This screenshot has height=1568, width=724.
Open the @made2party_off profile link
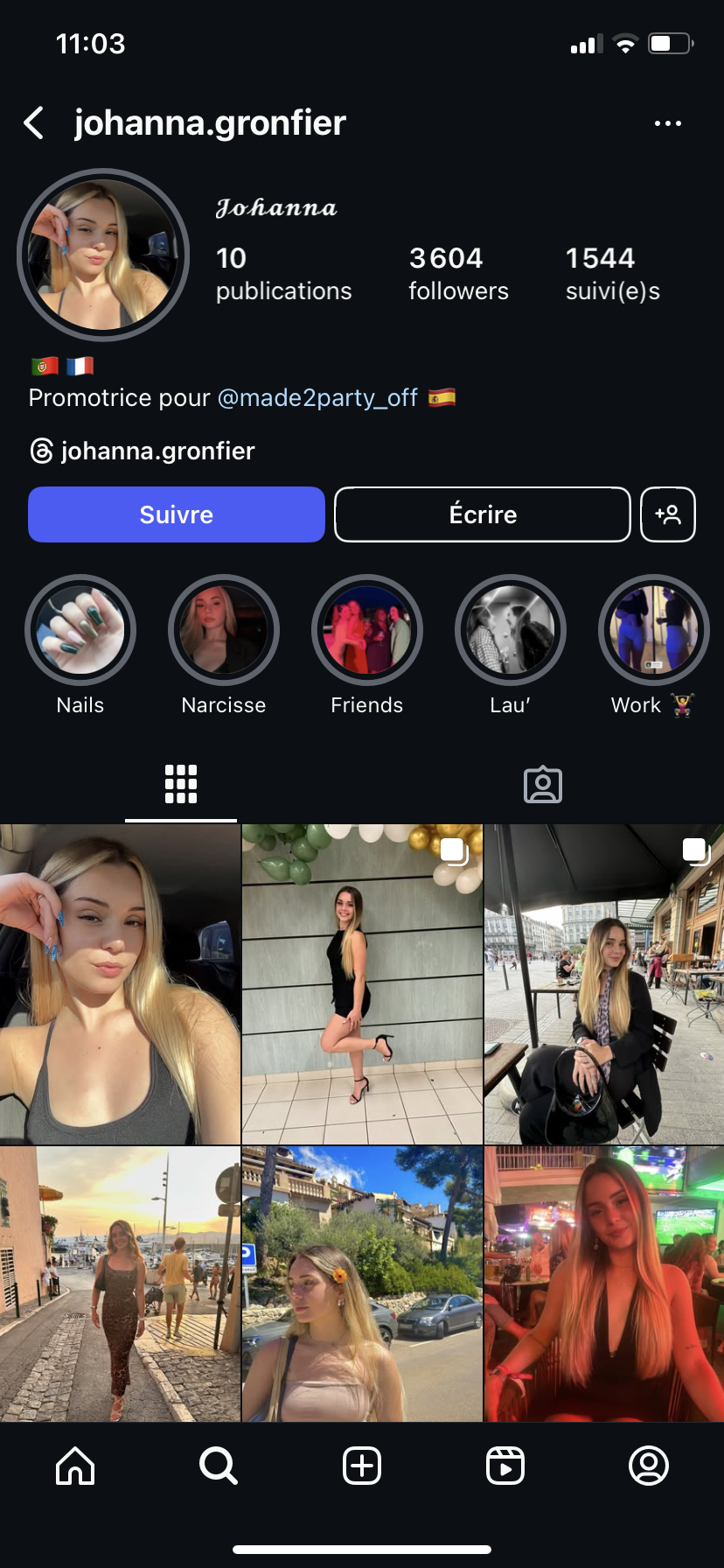pos(317,398)
